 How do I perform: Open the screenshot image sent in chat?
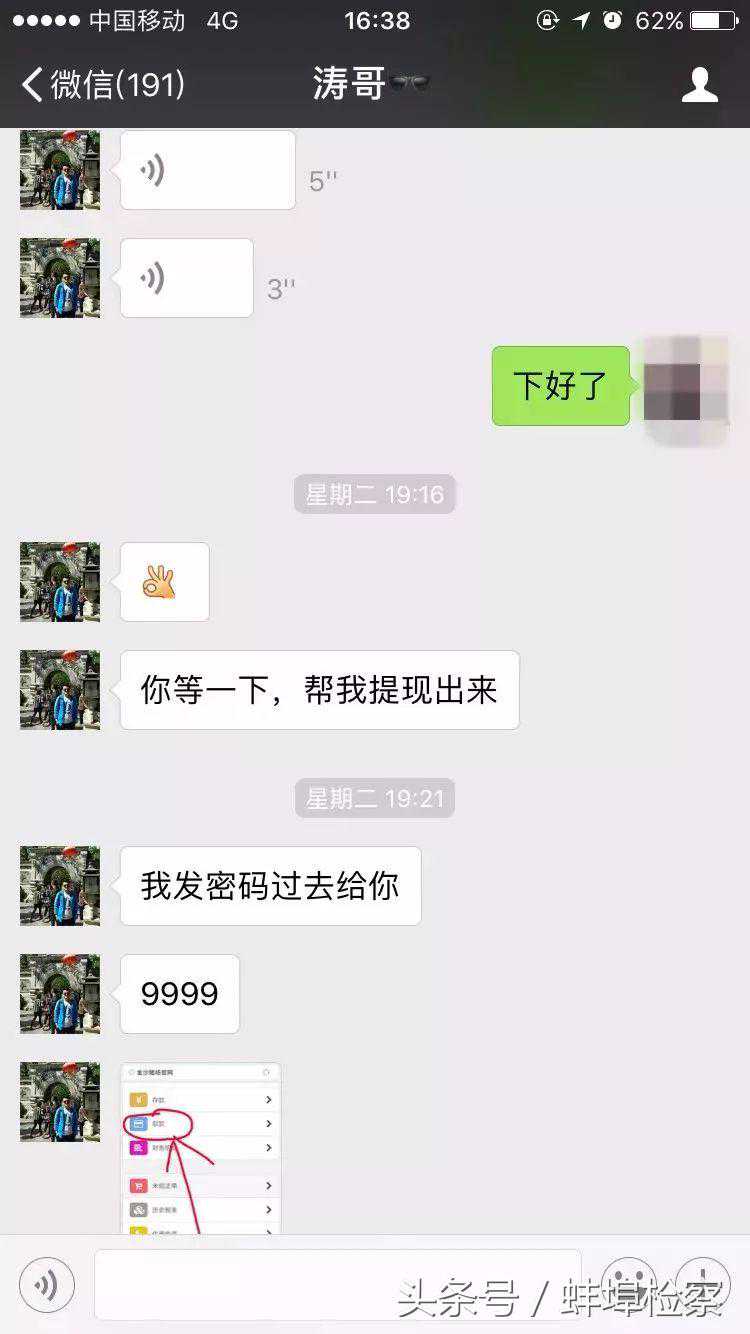200,1148
